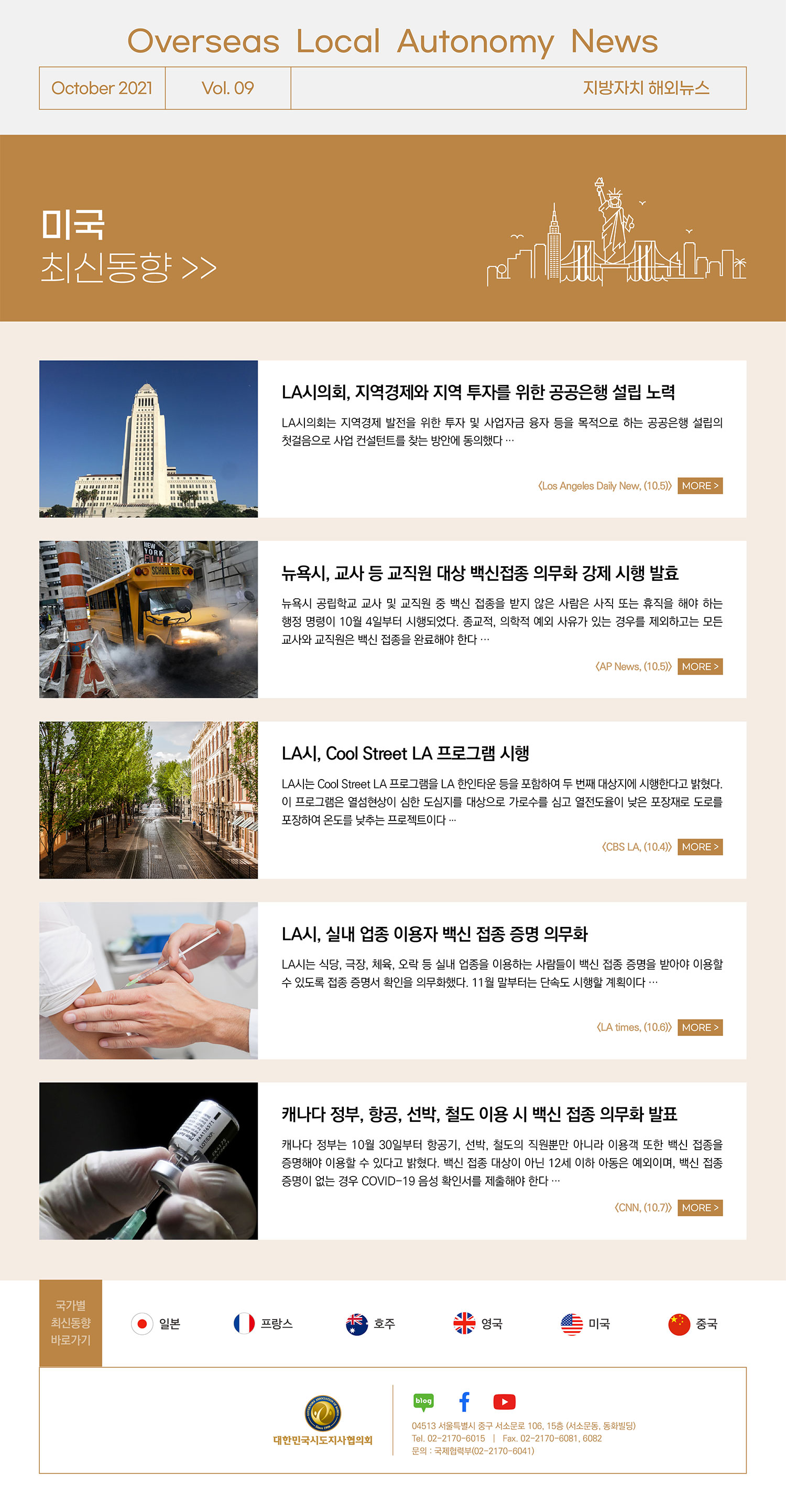Screen dimensions: 786x1512
Task: Go to 미국 country link with US flag
Action: (585, 1324)
